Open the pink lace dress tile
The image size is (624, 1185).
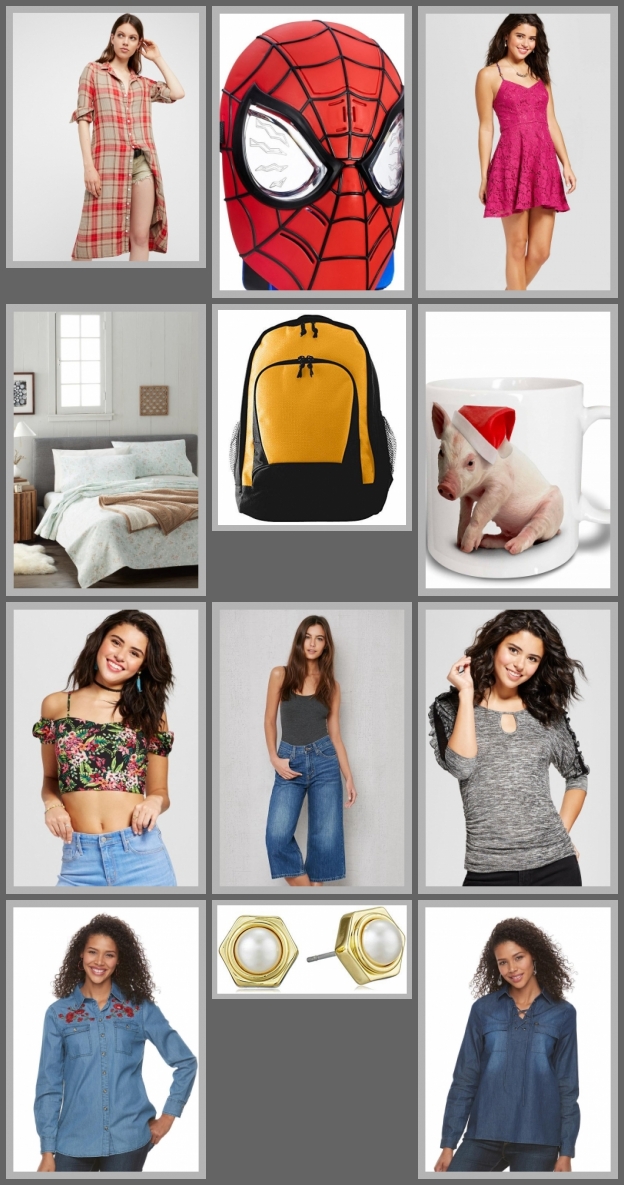pos(517,151)
